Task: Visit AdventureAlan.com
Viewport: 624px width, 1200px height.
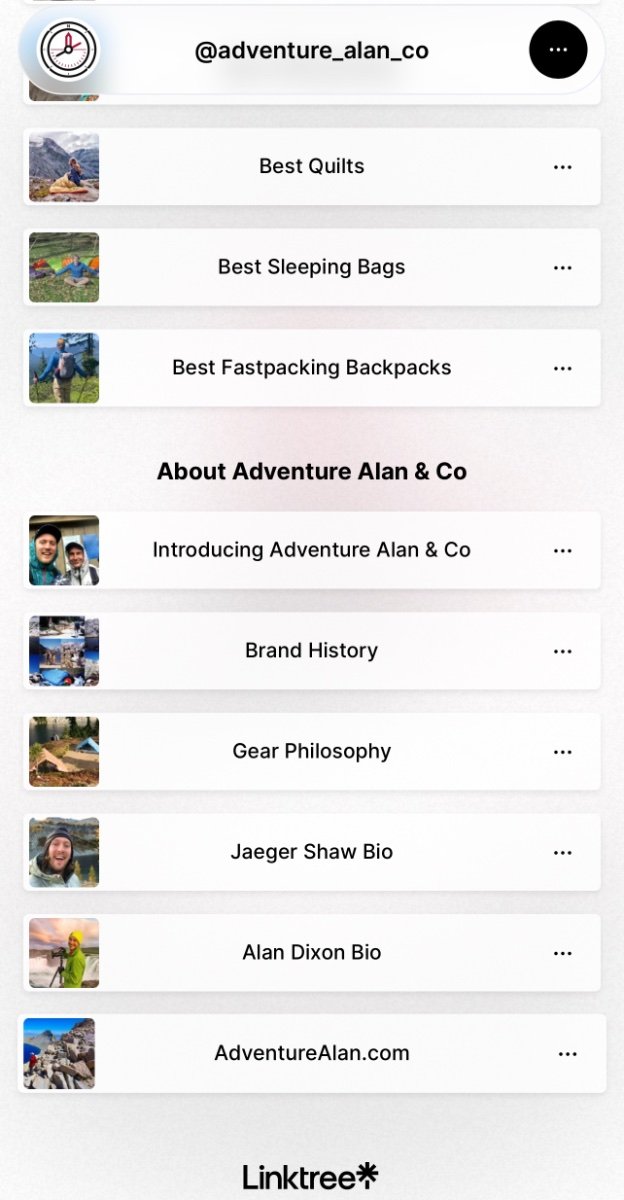Action: click(x=311, y=1053)
